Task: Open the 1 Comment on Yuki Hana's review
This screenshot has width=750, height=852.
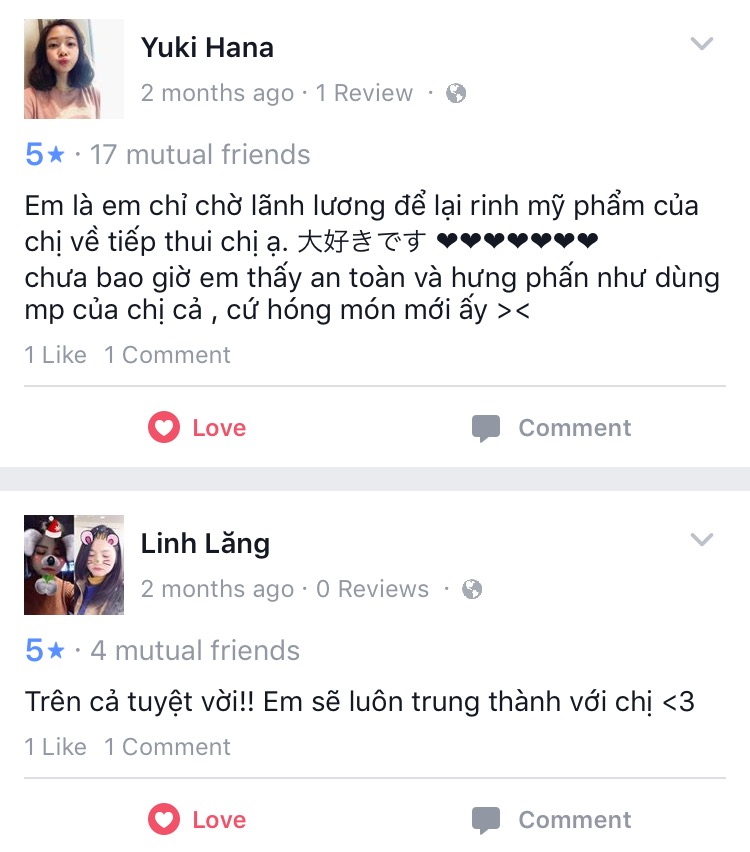Action: click(x=167, y=355)
